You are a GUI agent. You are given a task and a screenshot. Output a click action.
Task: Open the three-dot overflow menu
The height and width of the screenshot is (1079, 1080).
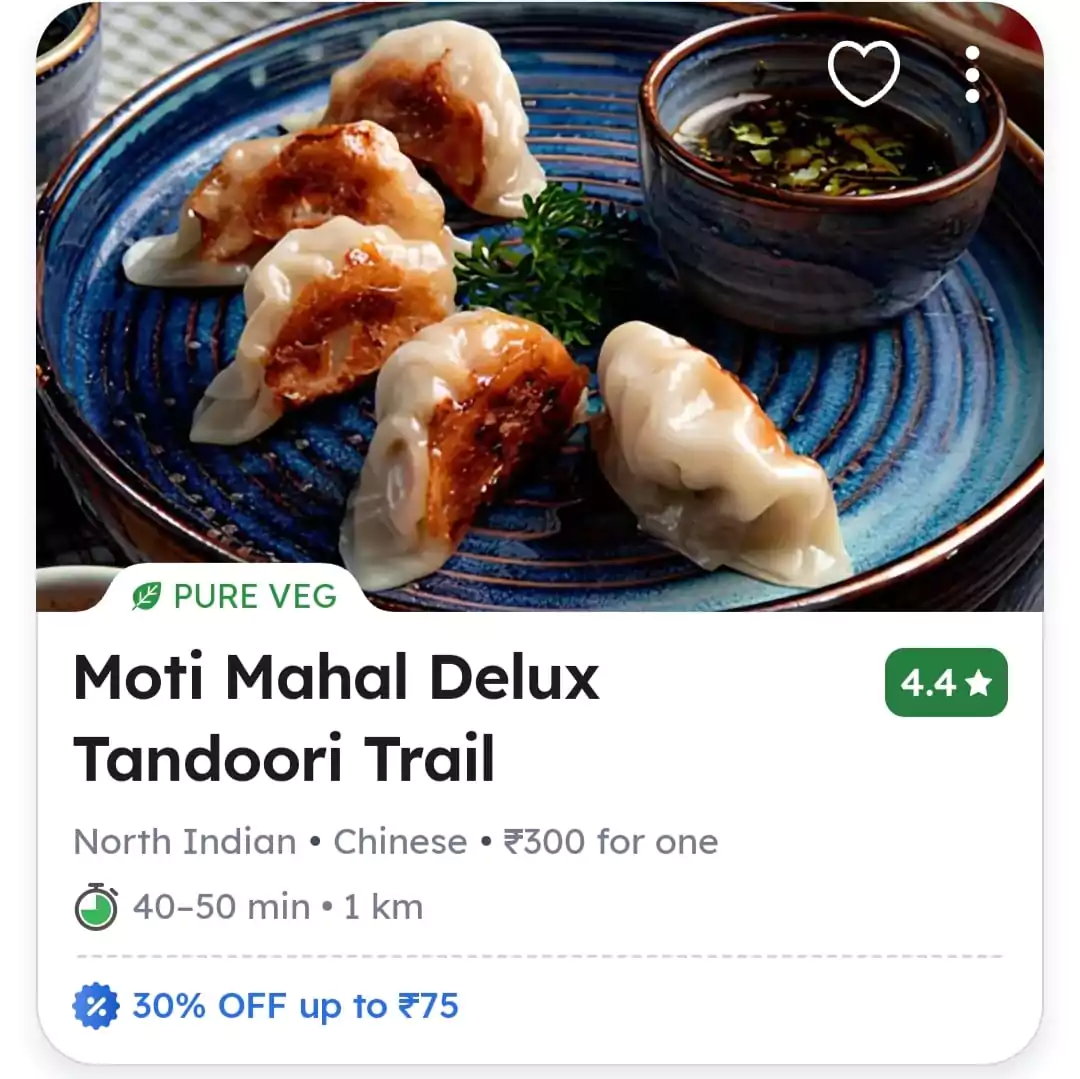click(x=972, y=74)
